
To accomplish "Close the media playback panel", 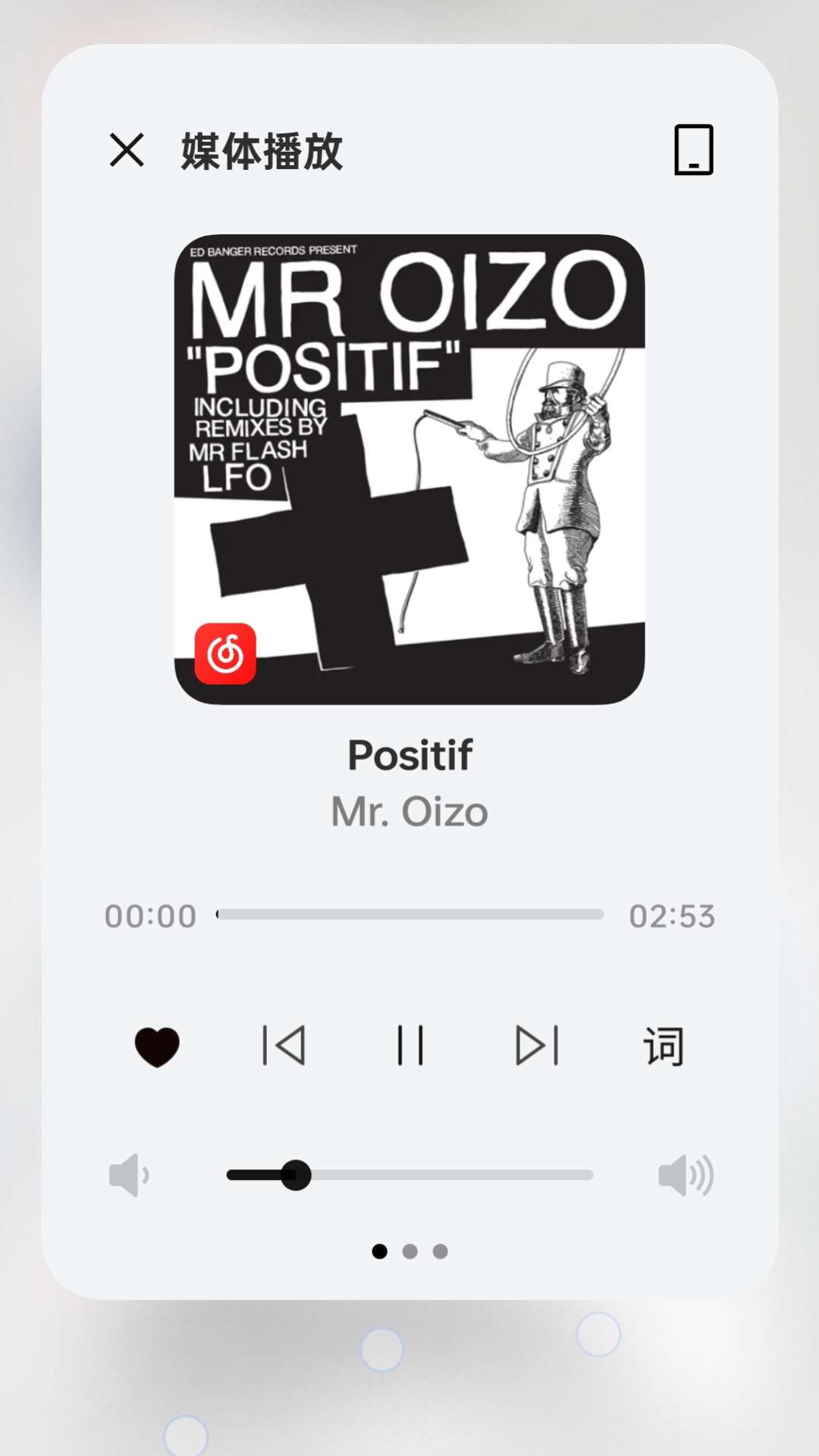I will 127,149.
